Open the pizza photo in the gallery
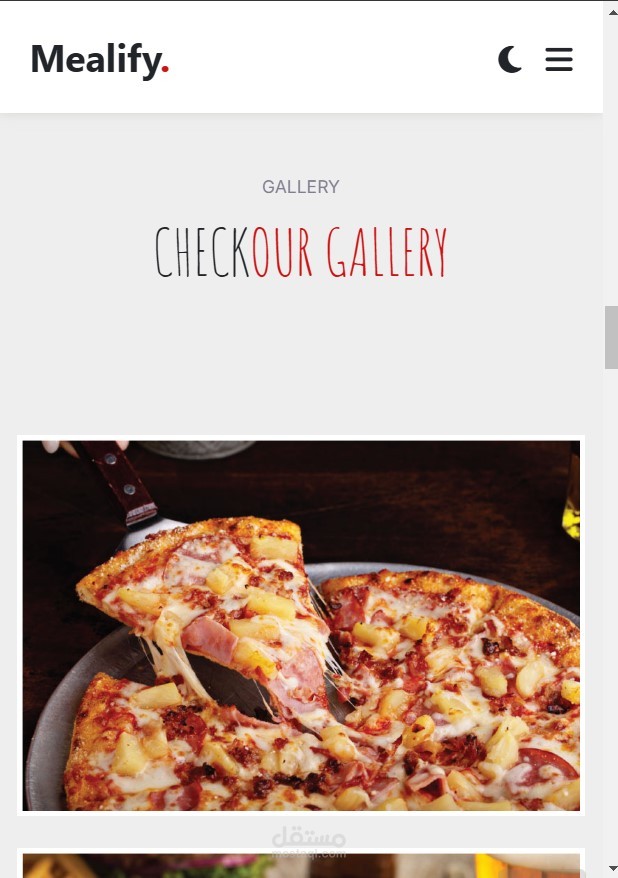The width and height of the screenshot is (618, 878). click(301, 625)
